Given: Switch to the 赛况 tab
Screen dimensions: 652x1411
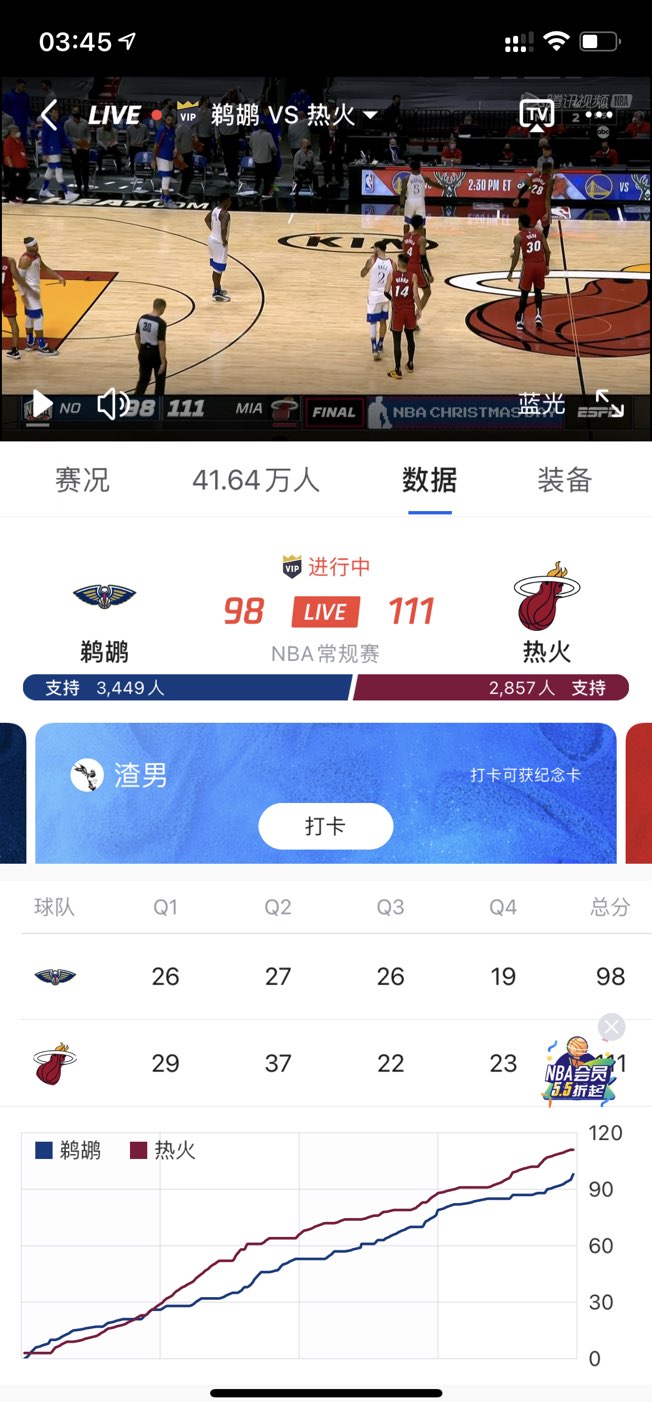Looking at the screenshot, I should point(82,480).
